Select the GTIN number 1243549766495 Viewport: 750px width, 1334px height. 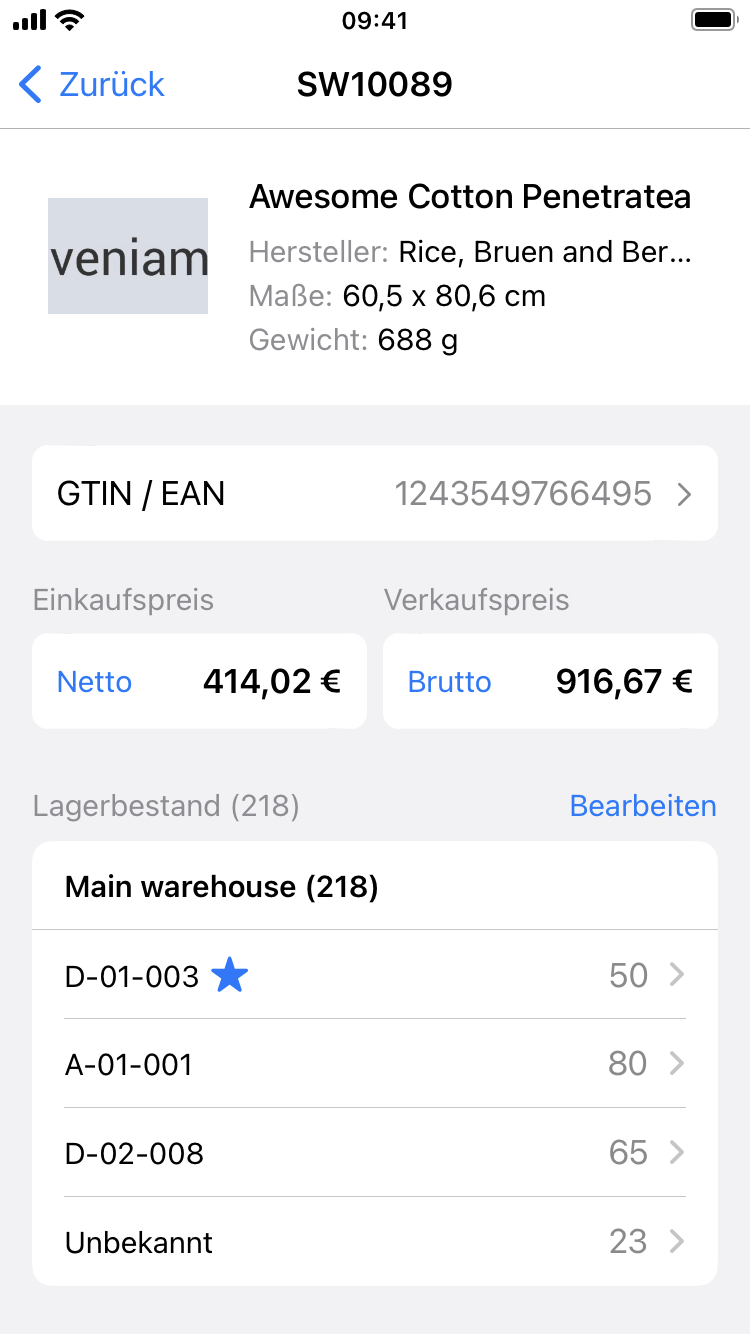(524, 493)
